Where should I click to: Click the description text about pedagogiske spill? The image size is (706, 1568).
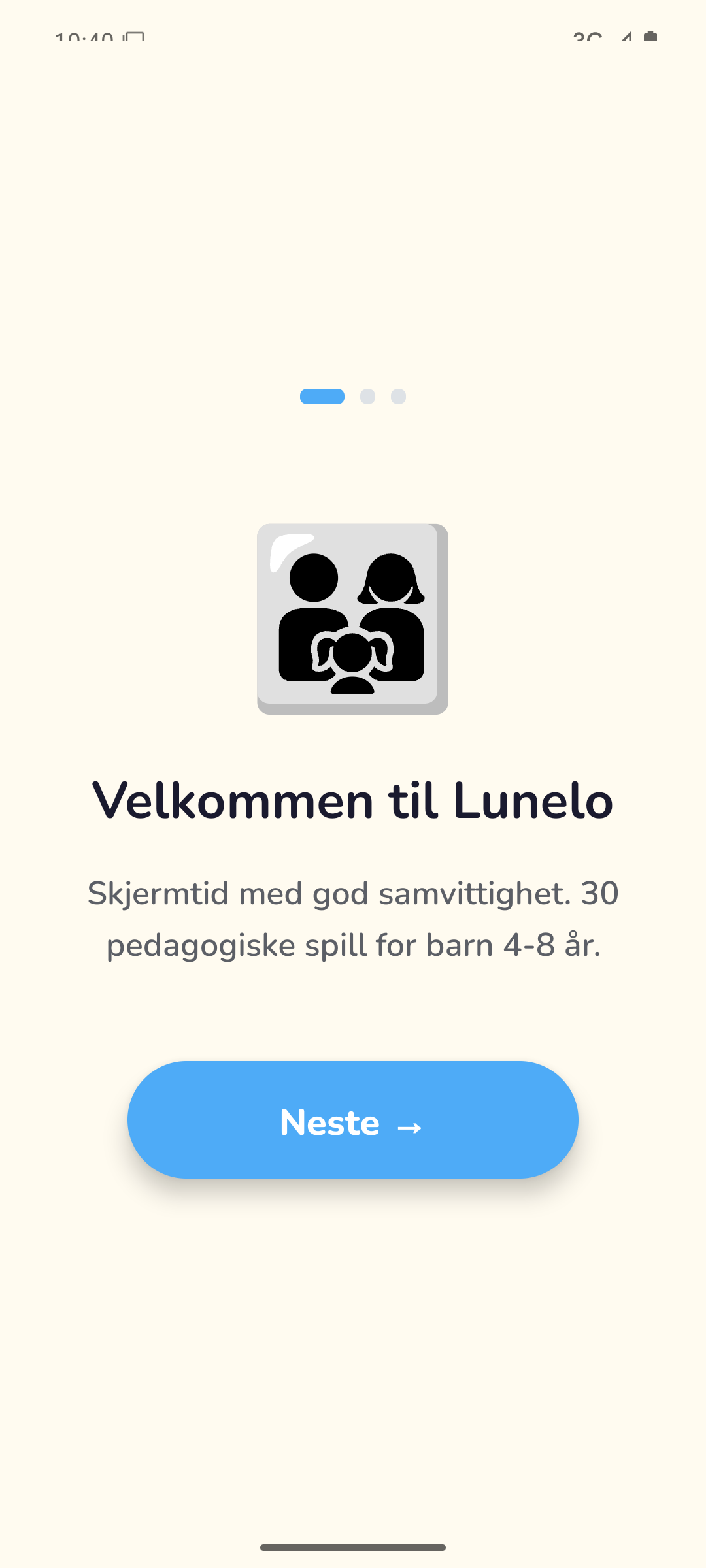[x=353, y=918]
